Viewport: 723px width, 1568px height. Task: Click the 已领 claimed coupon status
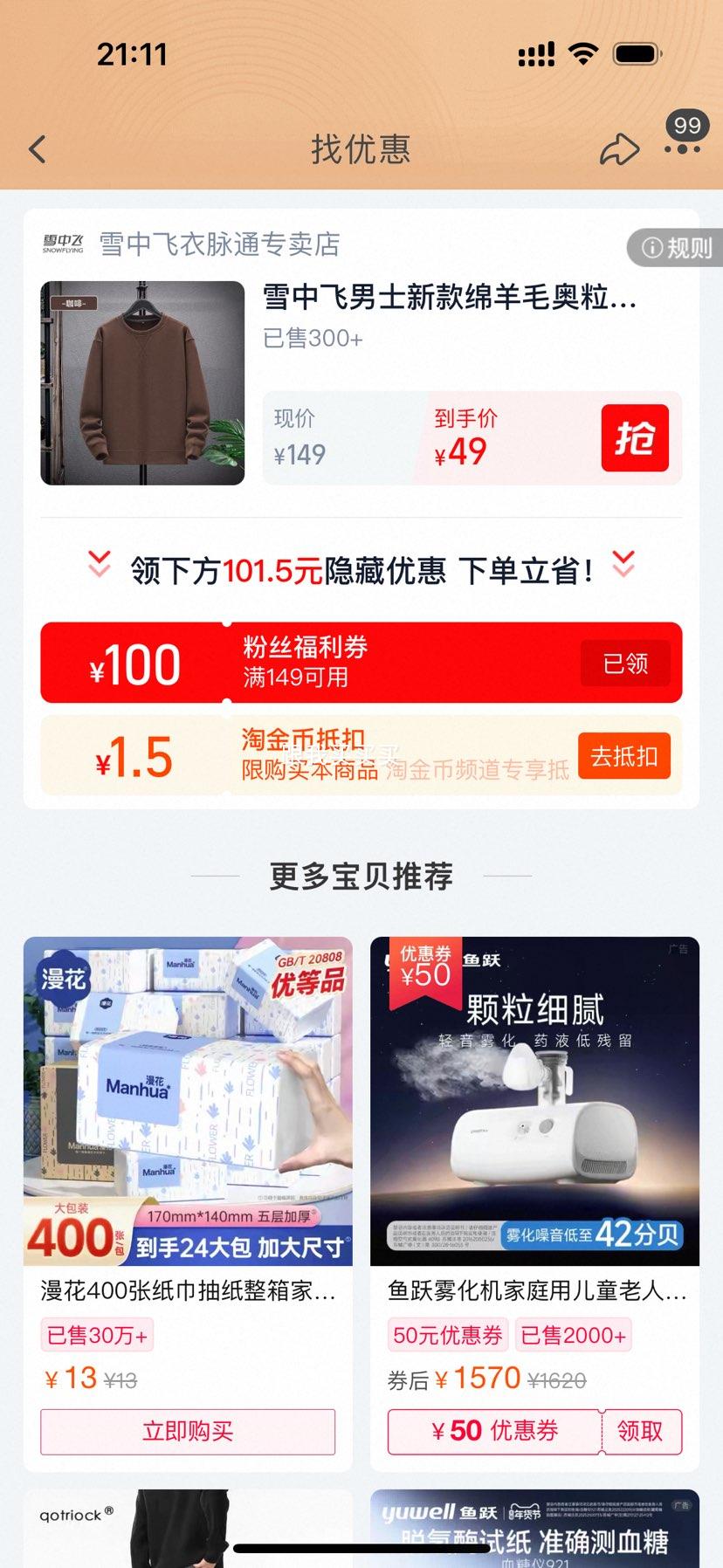[624, 664]
